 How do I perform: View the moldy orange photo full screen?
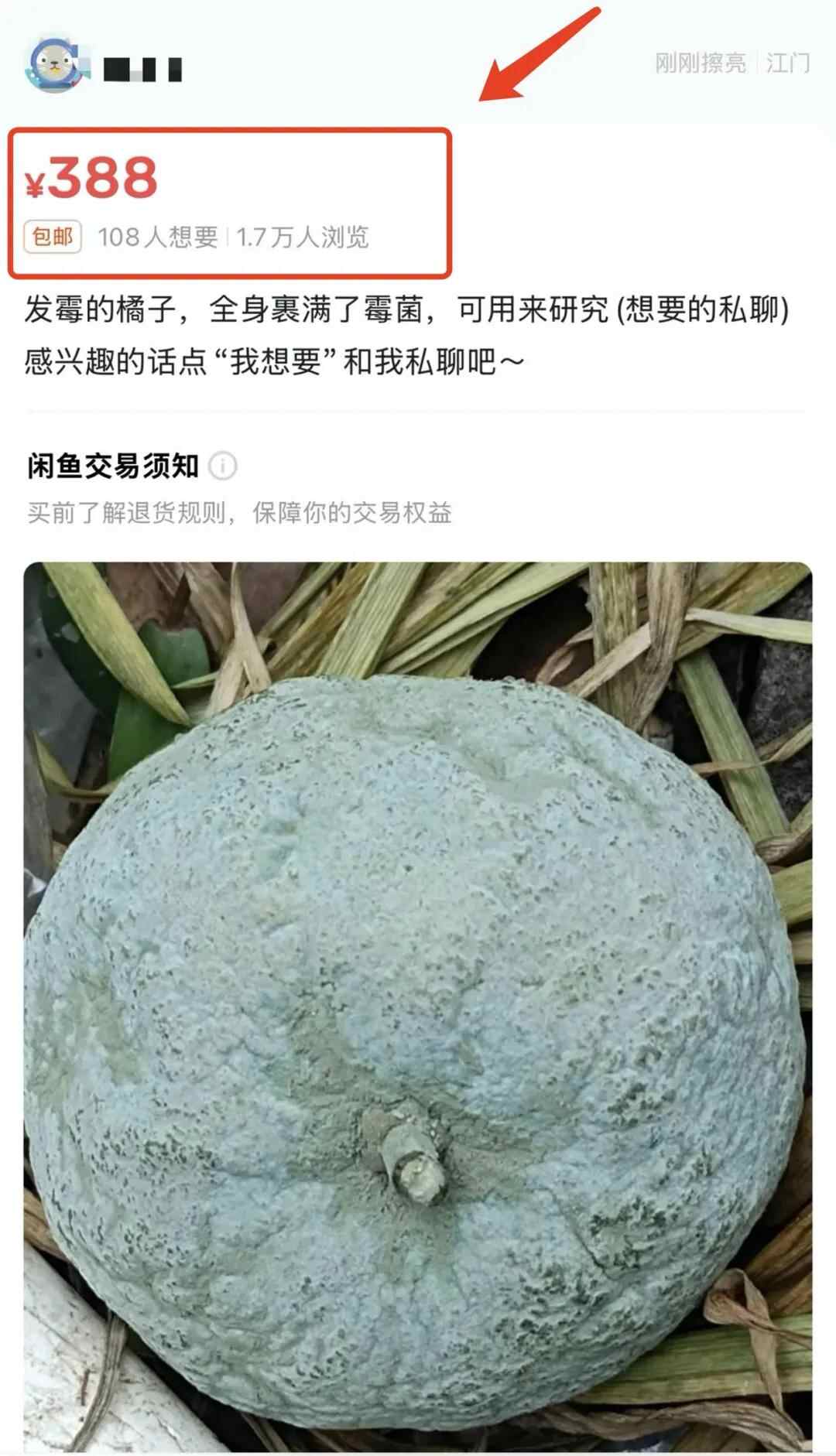(x=418, y=1006)
